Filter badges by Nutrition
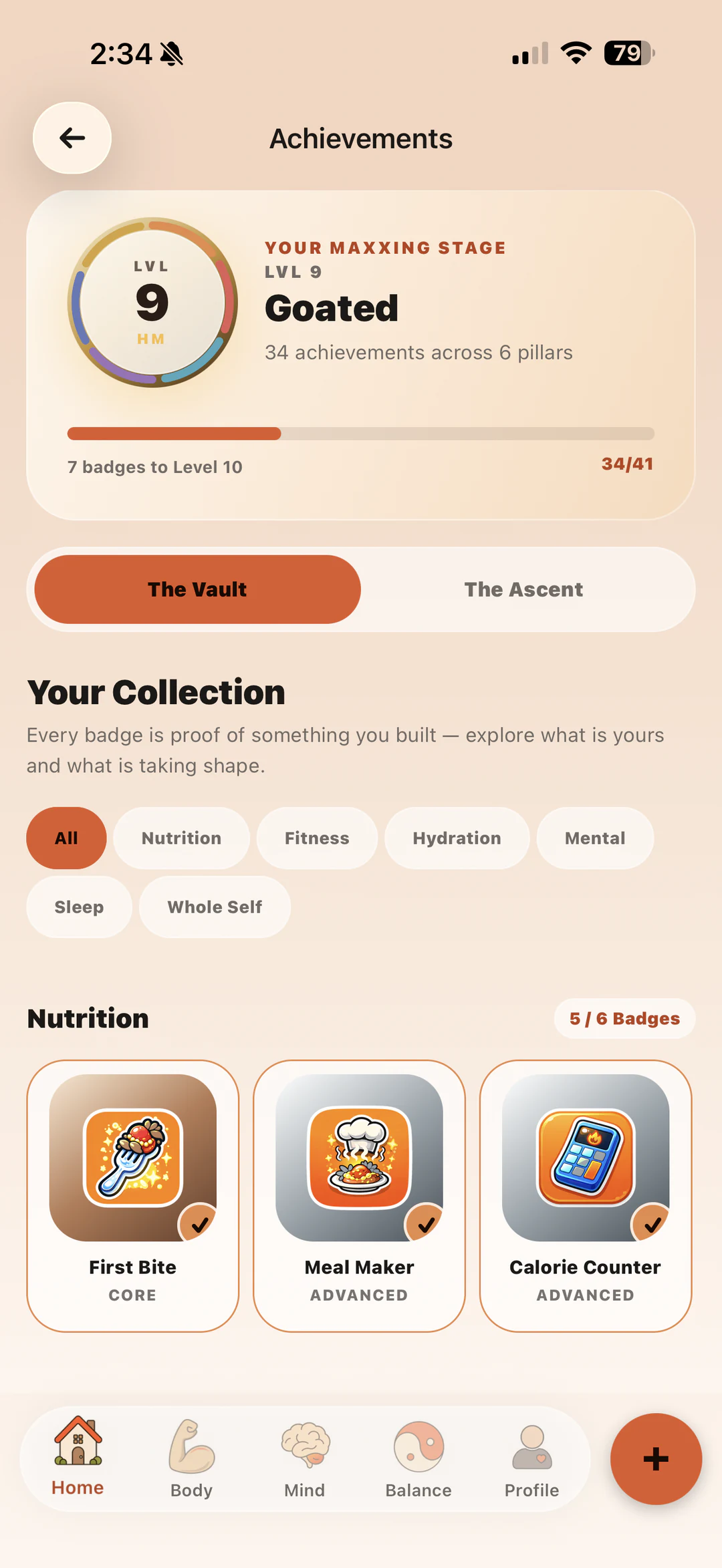 181,838
